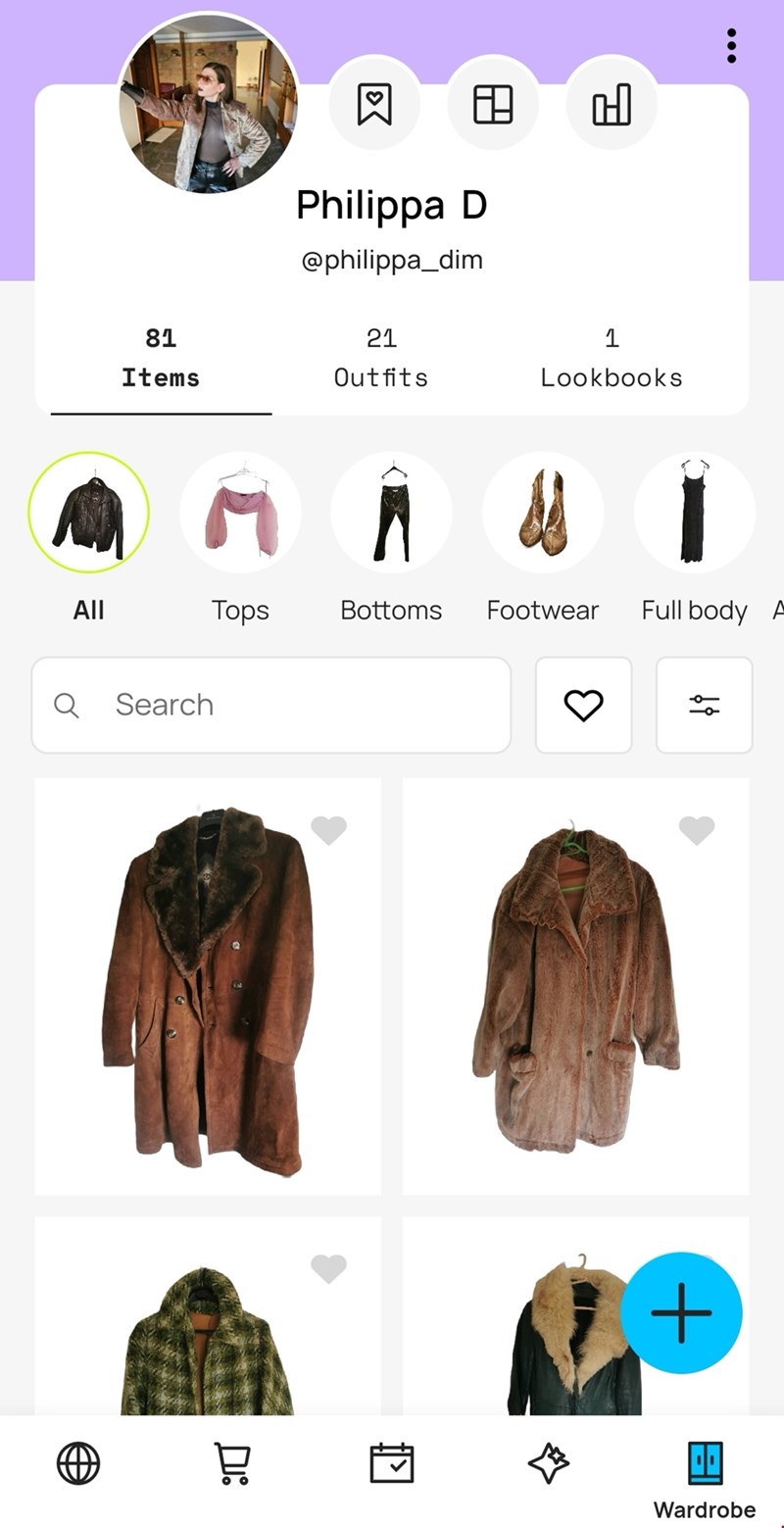
Task: Select the Bottoms category
Action: coord(391,537)
